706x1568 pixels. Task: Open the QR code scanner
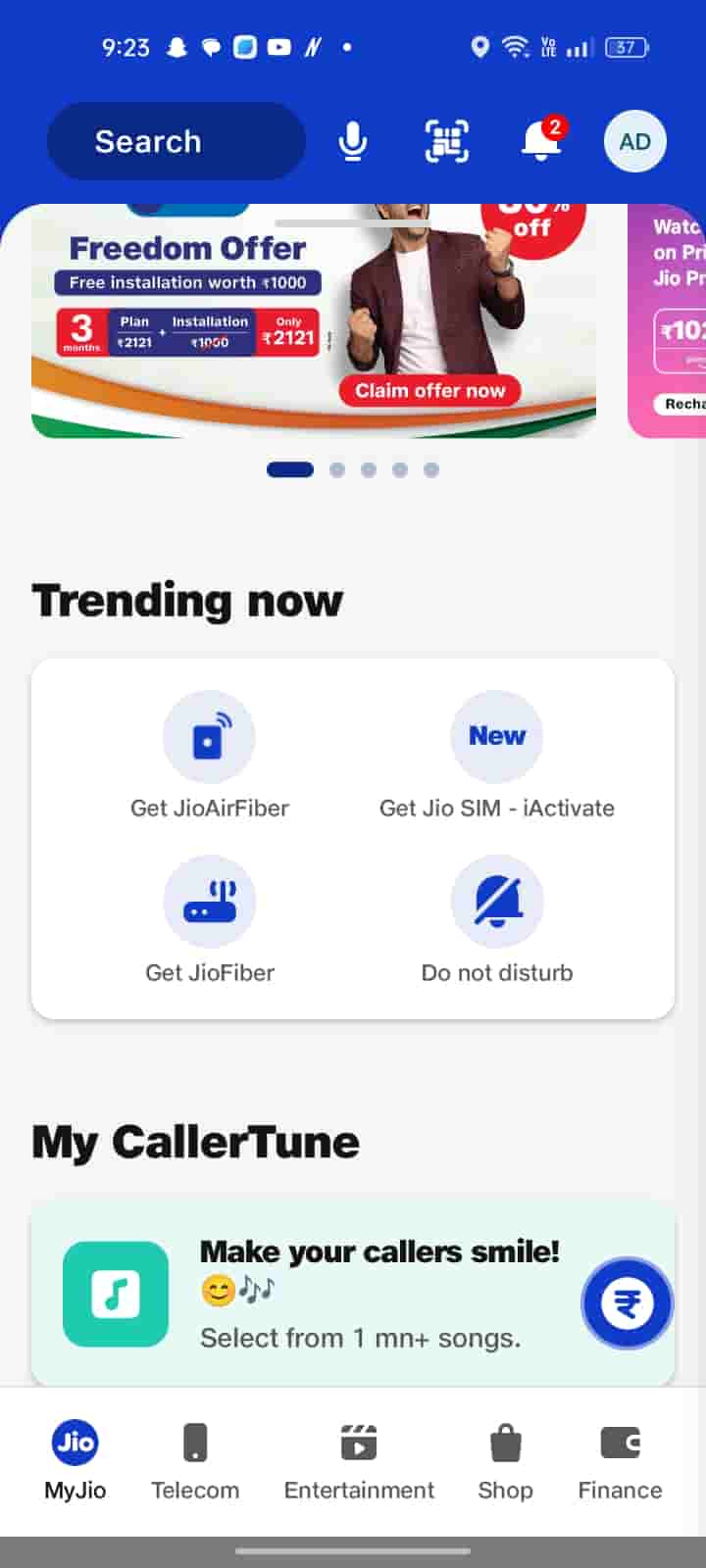pos(446,142)
